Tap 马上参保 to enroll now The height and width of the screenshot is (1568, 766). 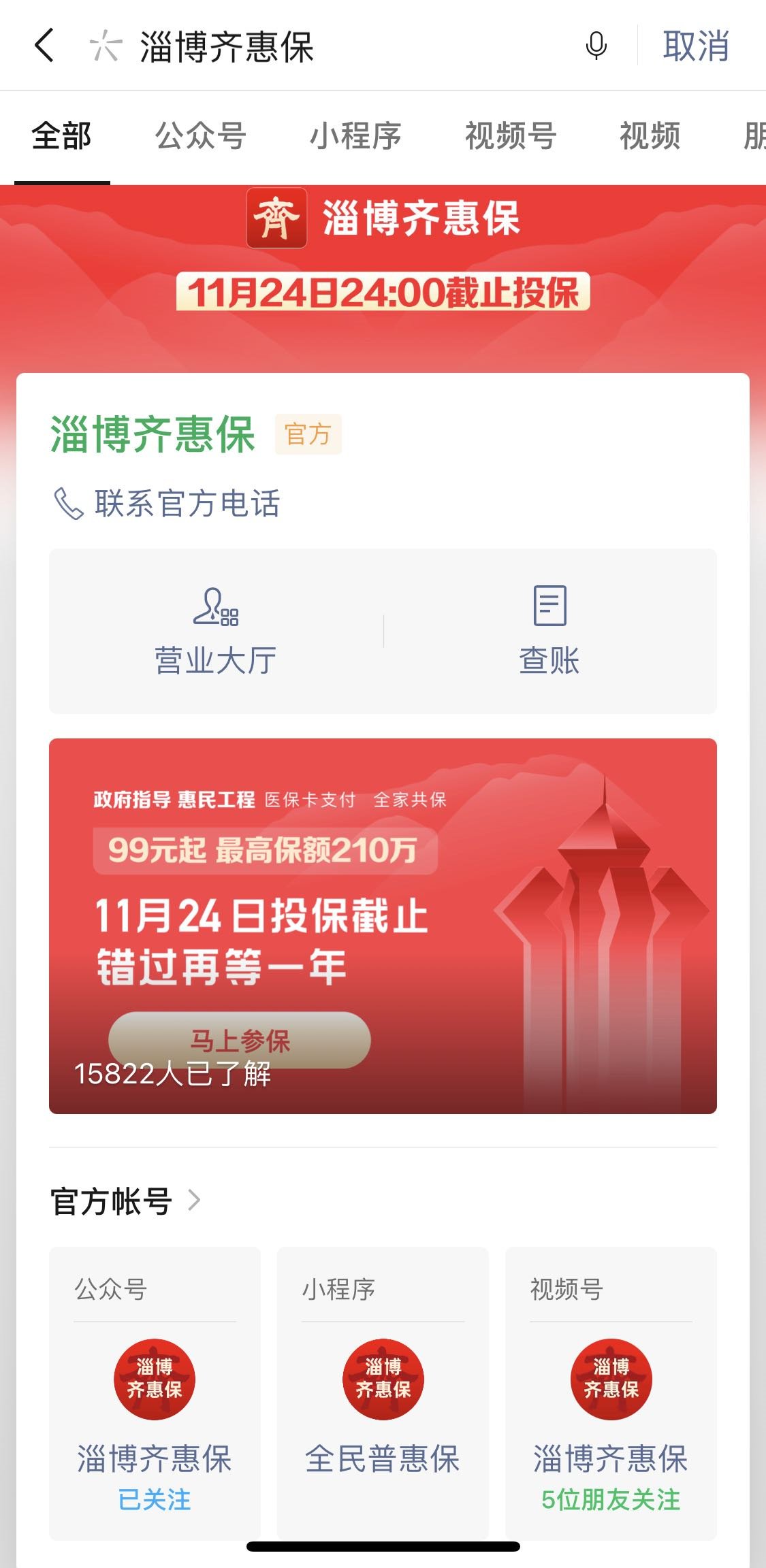240,1040
